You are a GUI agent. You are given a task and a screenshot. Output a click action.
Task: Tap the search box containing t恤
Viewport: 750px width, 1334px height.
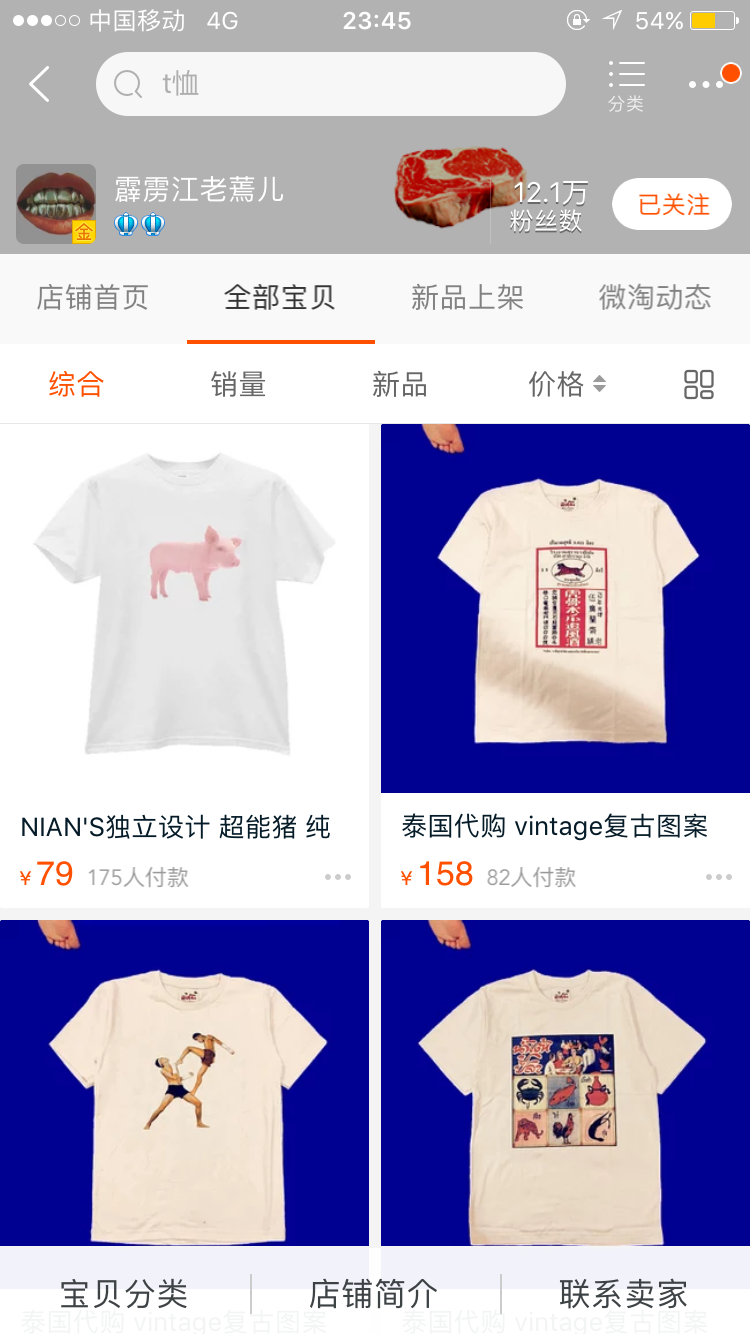pyautogui.click(x=330, y=84)
